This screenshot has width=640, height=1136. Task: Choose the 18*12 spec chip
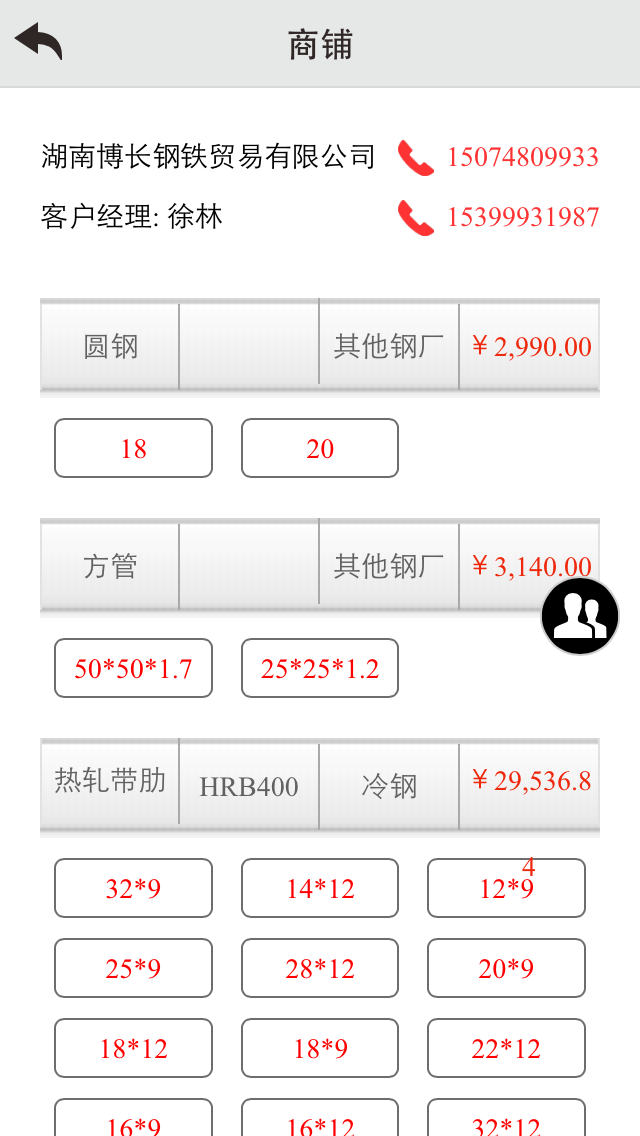tap(133, 1048)
